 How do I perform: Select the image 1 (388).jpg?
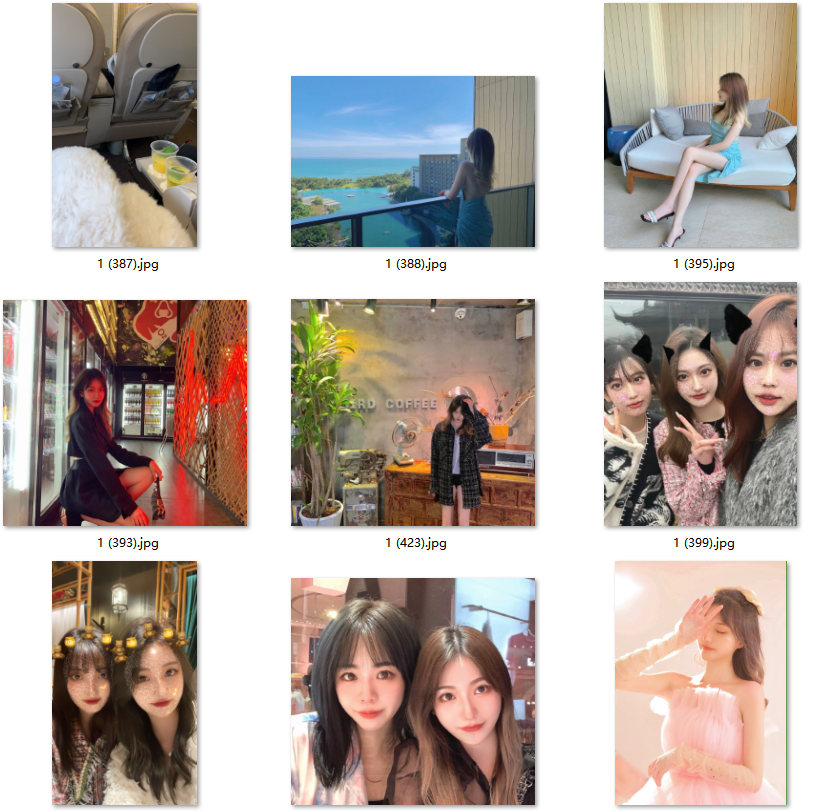click(x=413, y=162)
